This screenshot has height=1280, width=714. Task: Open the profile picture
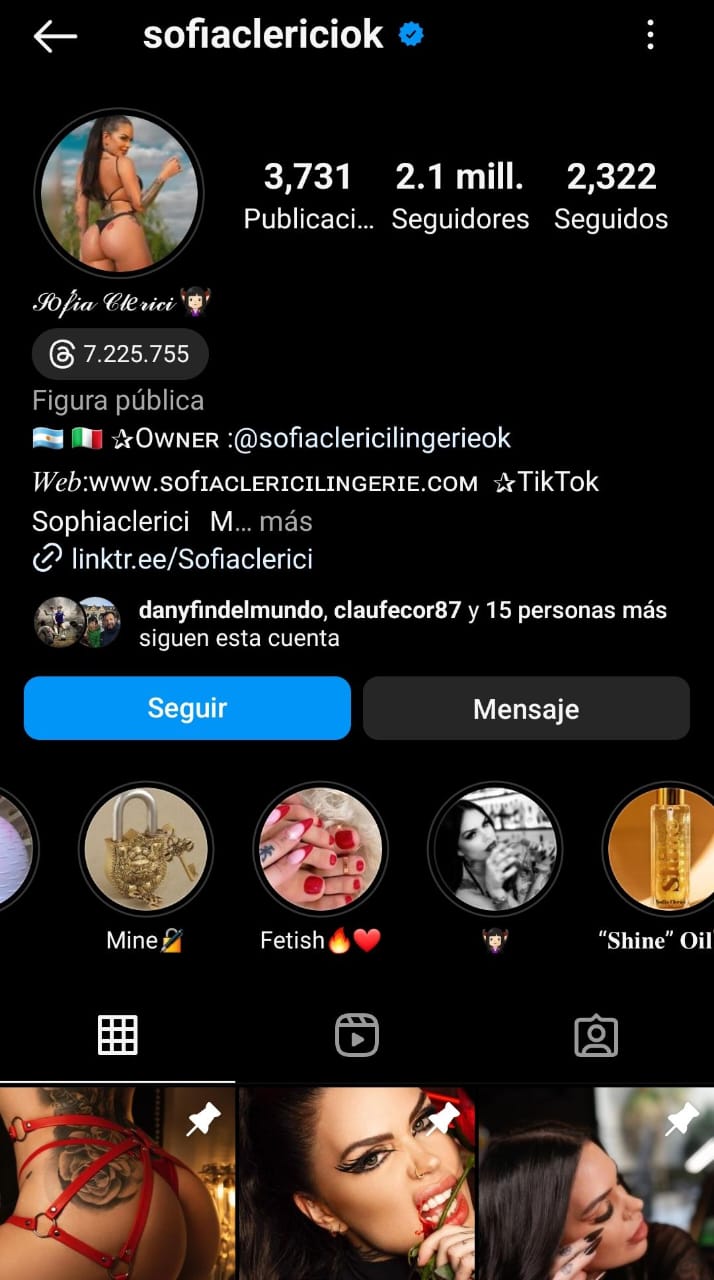(x=119, y=193)
